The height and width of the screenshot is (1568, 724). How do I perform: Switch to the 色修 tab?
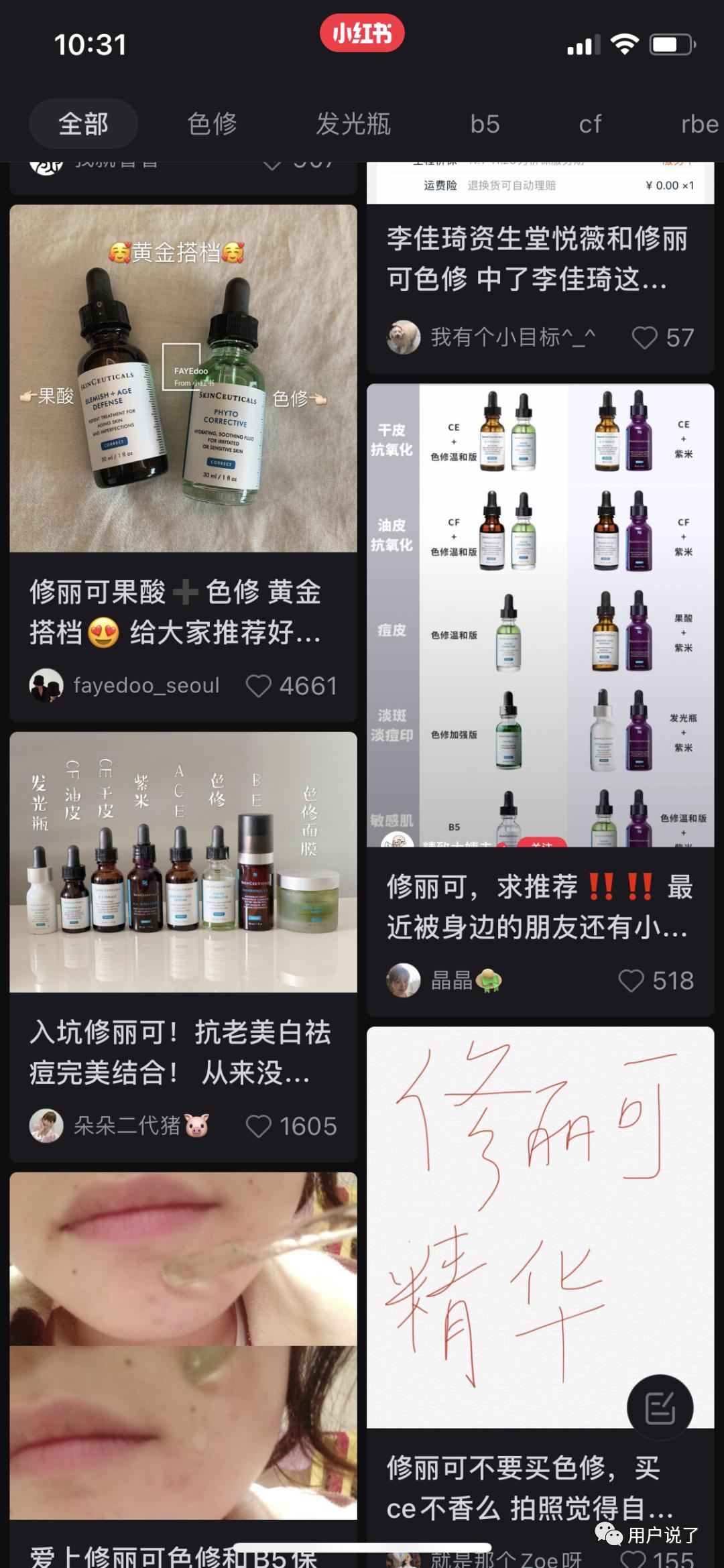214,124
